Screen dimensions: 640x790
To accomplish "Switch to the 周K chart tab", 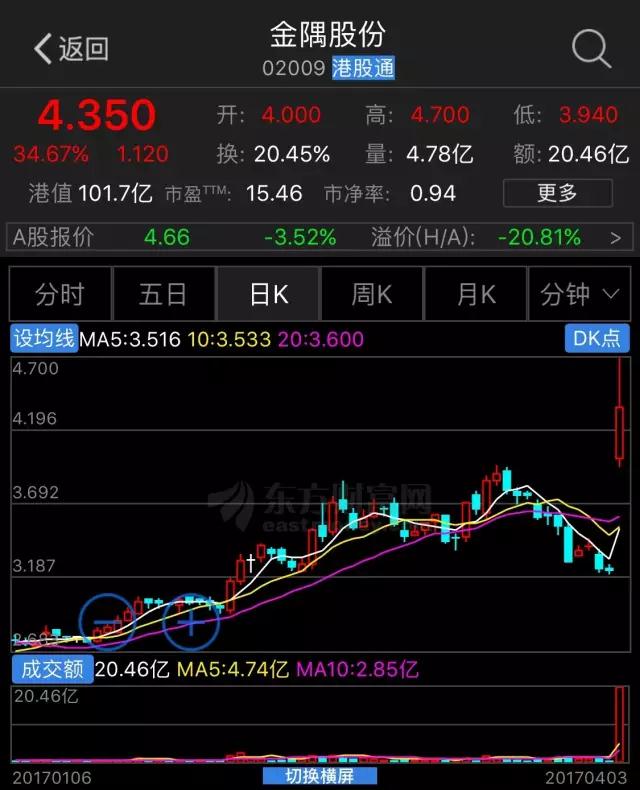I will tap(372, 294).
